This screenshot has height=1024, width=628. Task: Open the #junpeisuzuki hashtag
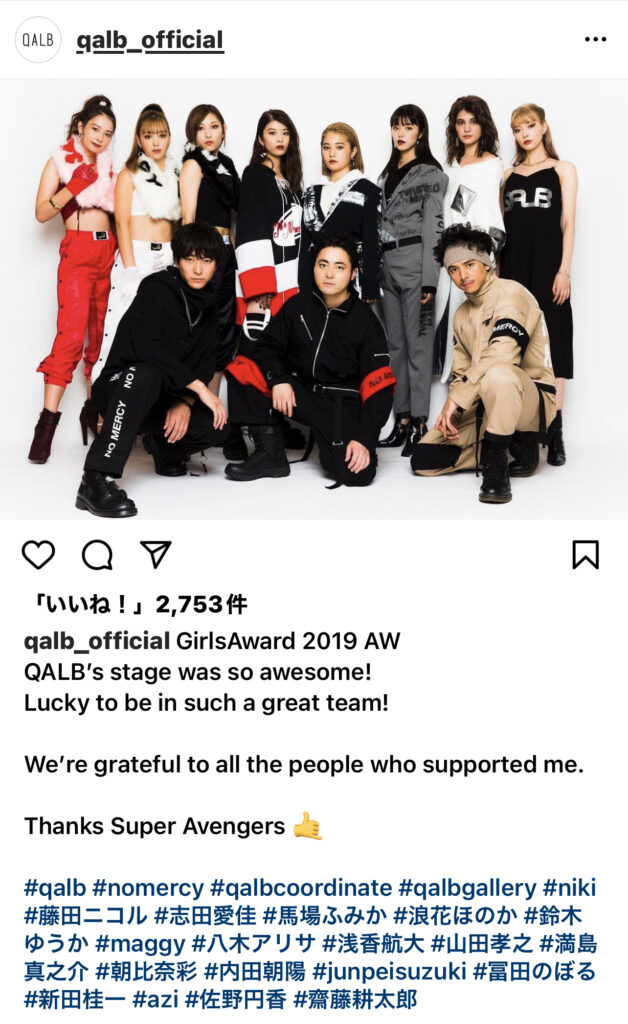coord(388,970)
